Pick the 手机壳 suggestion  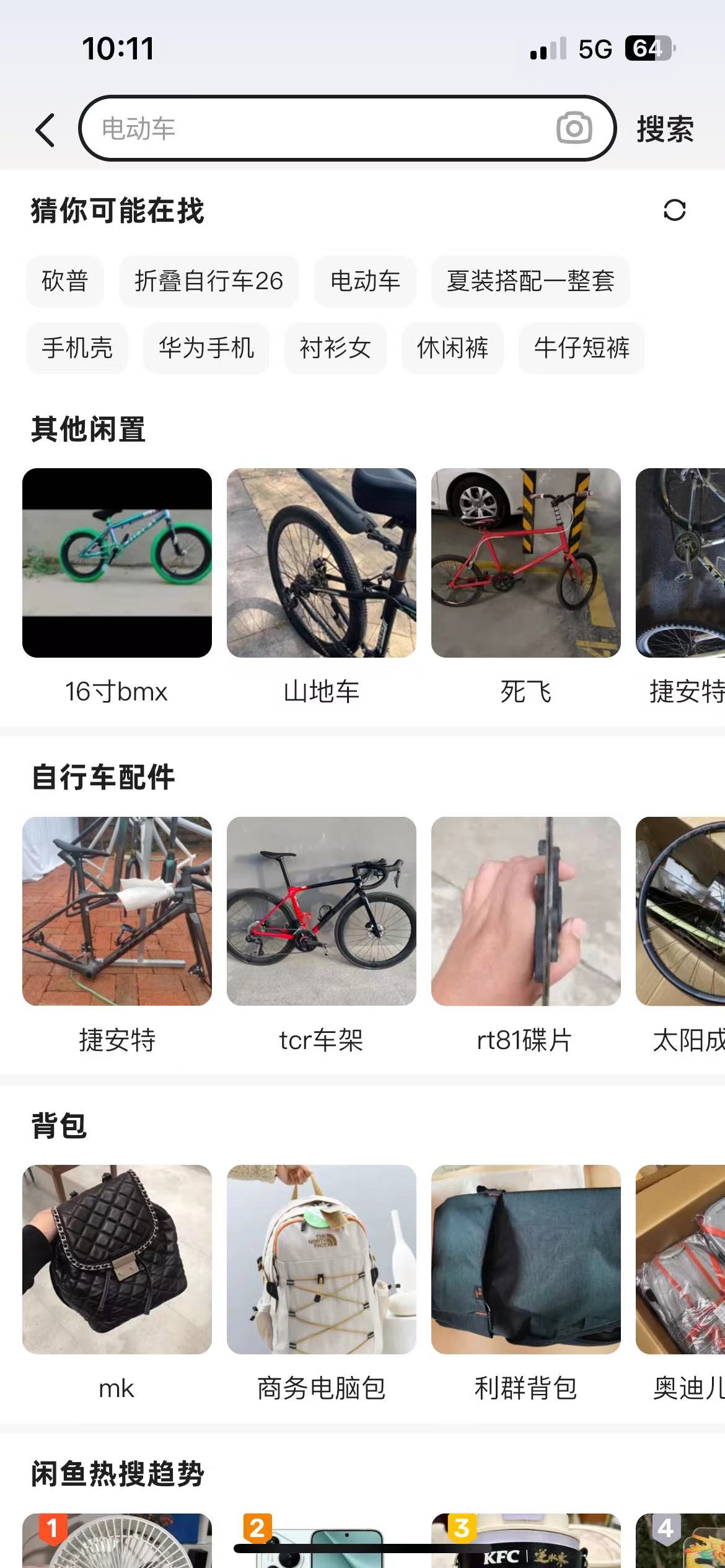(77, 348)
